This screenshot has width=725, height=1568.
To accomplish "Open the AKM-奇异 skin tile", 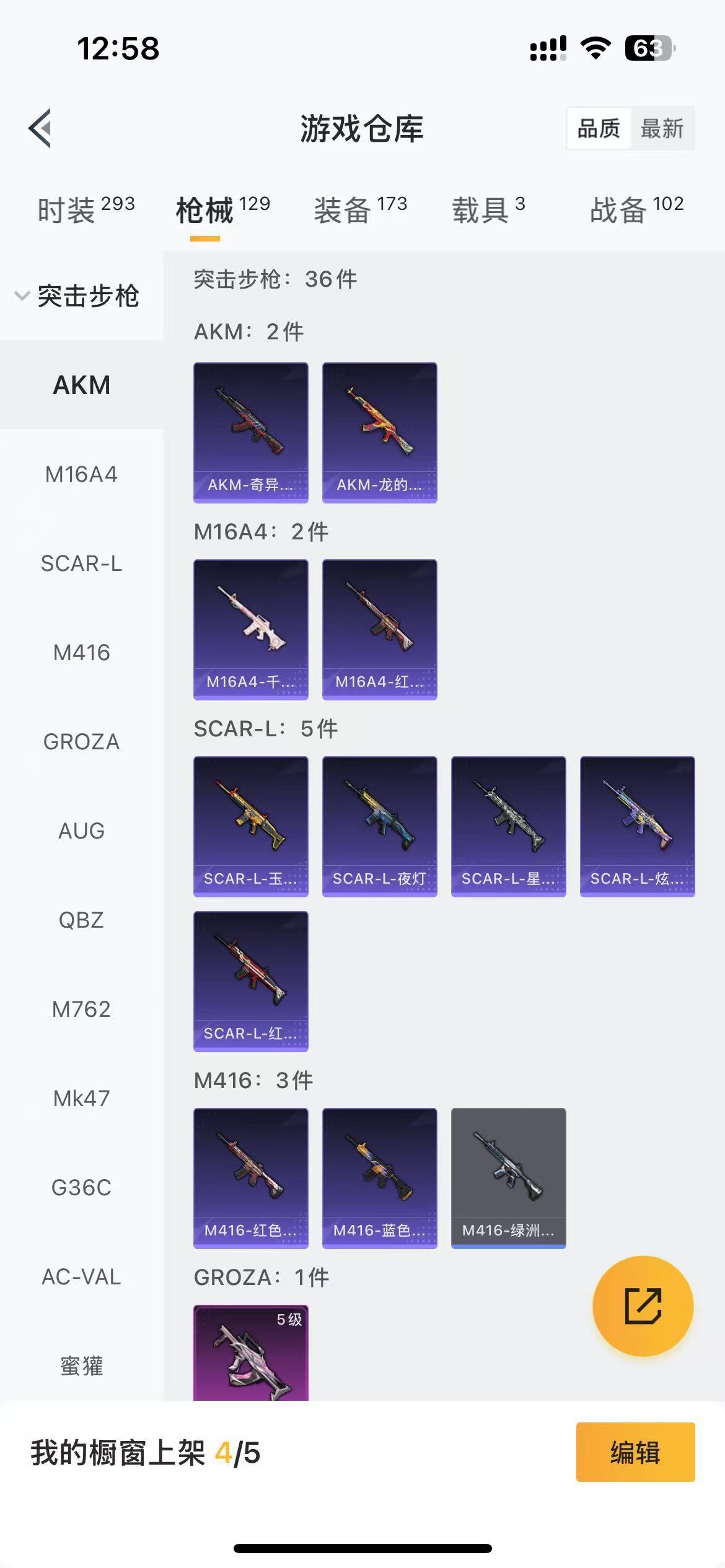I will click(250, 432).
